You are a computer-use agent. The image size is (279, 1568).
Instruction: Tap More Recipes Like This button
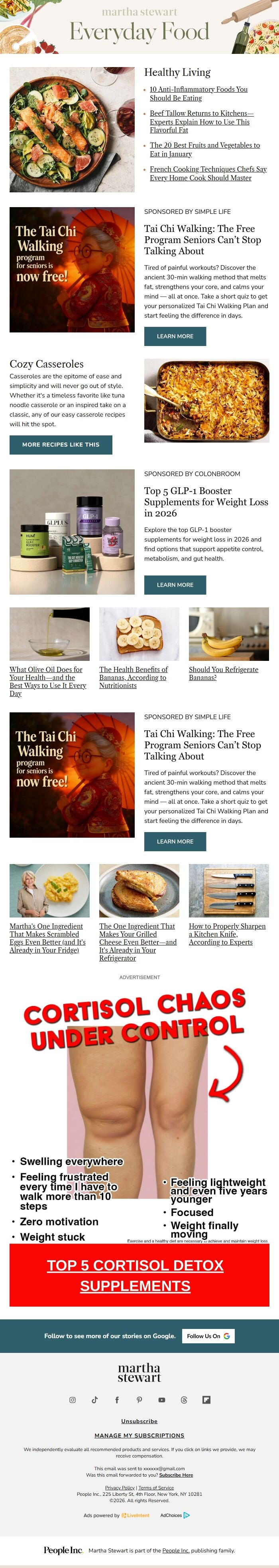(x=61, y=444)
